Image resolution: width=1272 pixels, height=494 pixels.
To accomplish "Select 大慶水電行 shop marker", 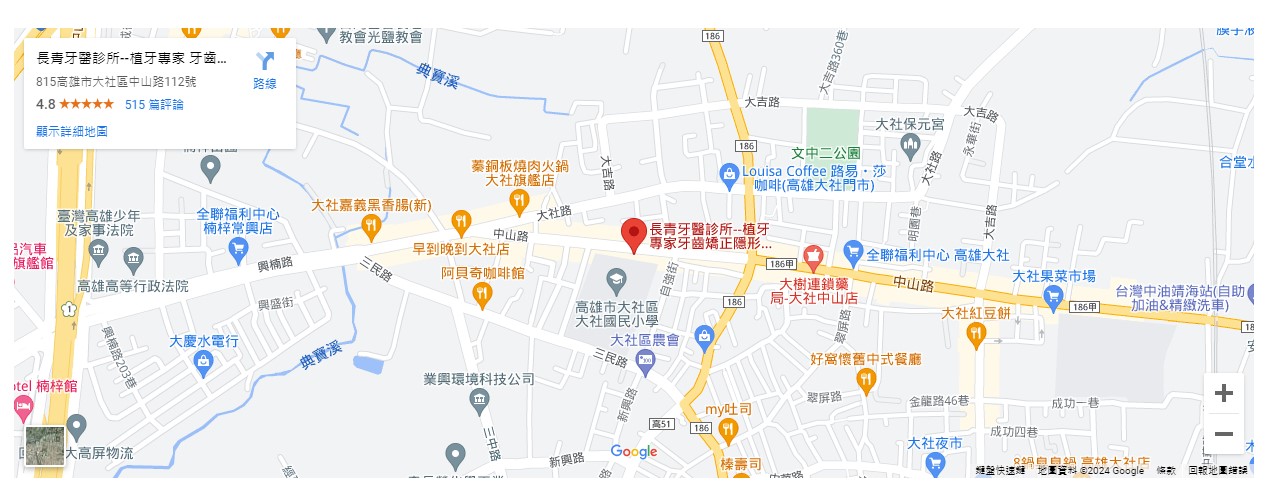I will [204, 363].
